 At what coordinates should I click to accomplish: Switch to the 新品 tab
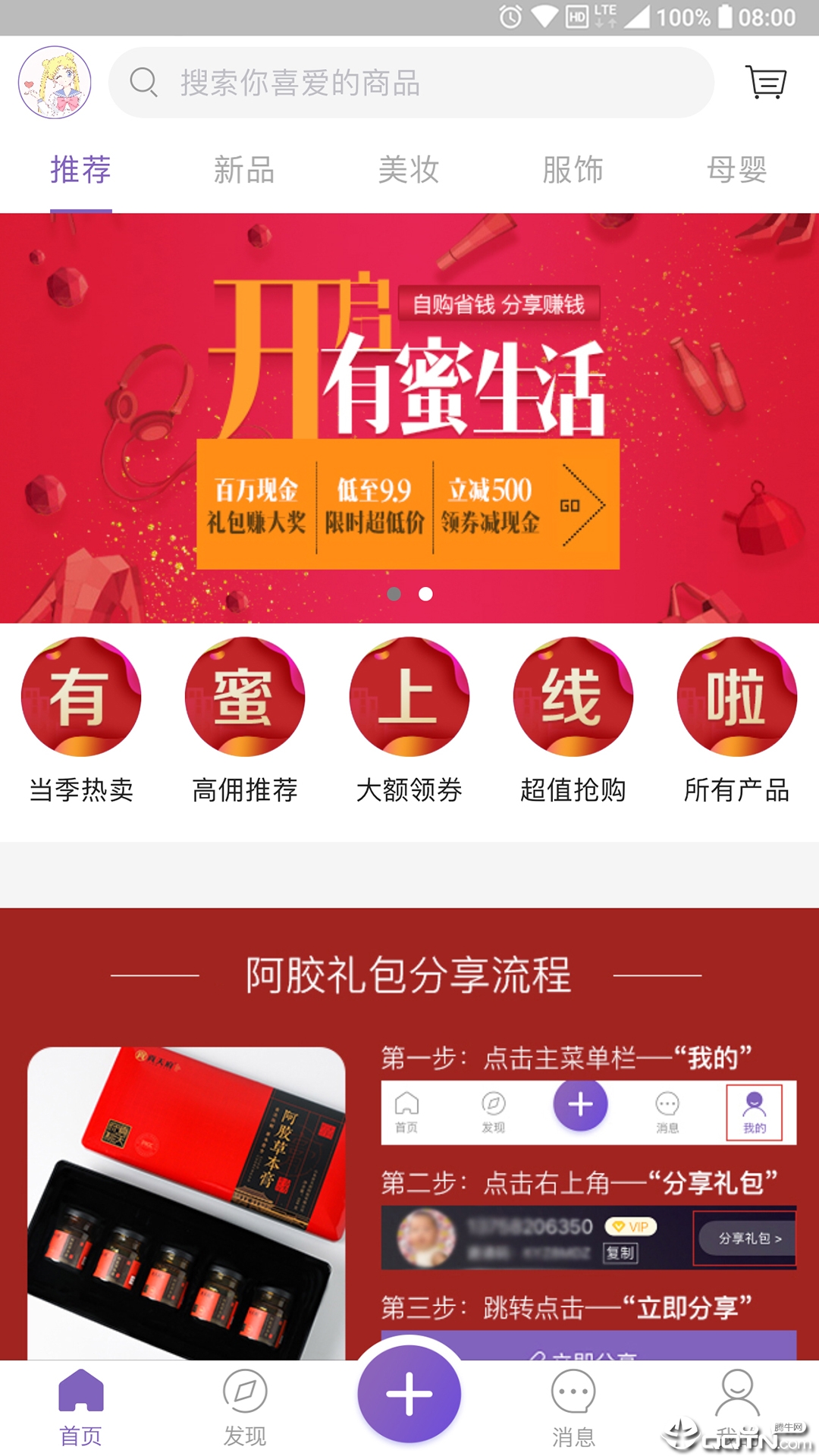pos(244,170)
